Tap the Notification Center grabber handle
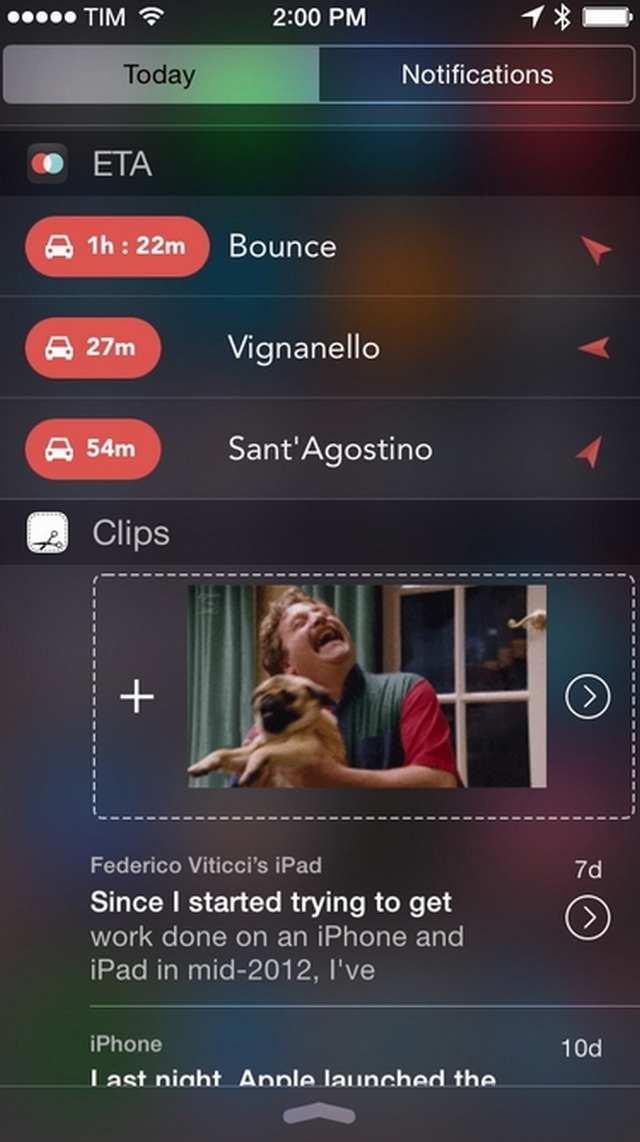This screenshot has width=640, height=1142. point(320,1114)
